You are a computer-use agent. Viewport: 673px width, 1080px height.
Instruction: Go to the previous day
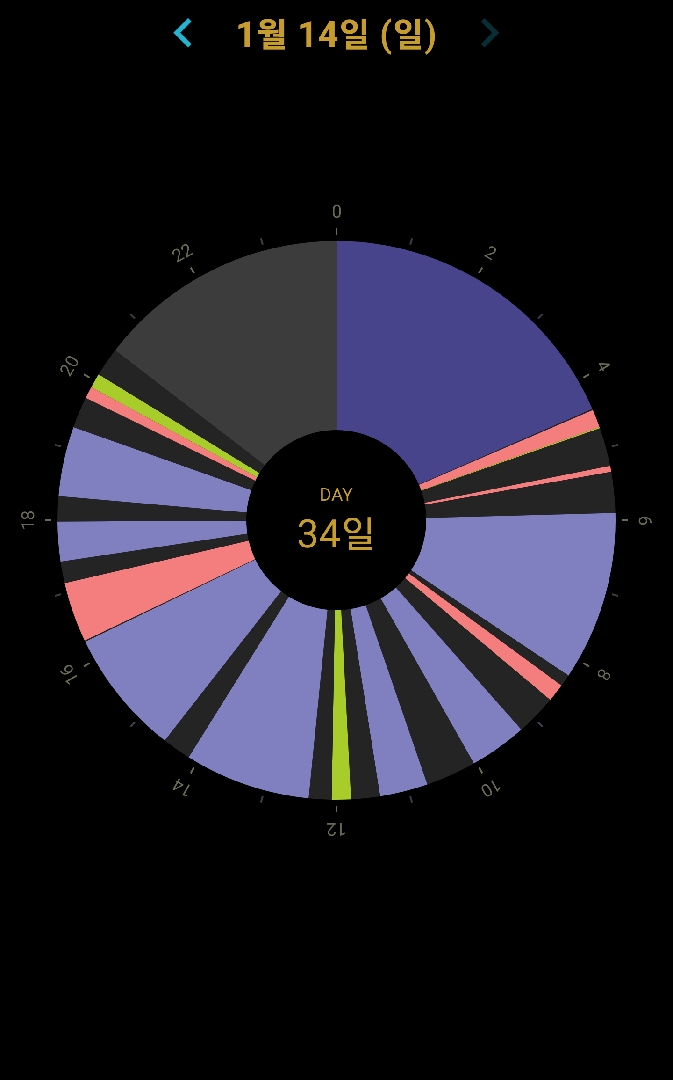(182, 33)
